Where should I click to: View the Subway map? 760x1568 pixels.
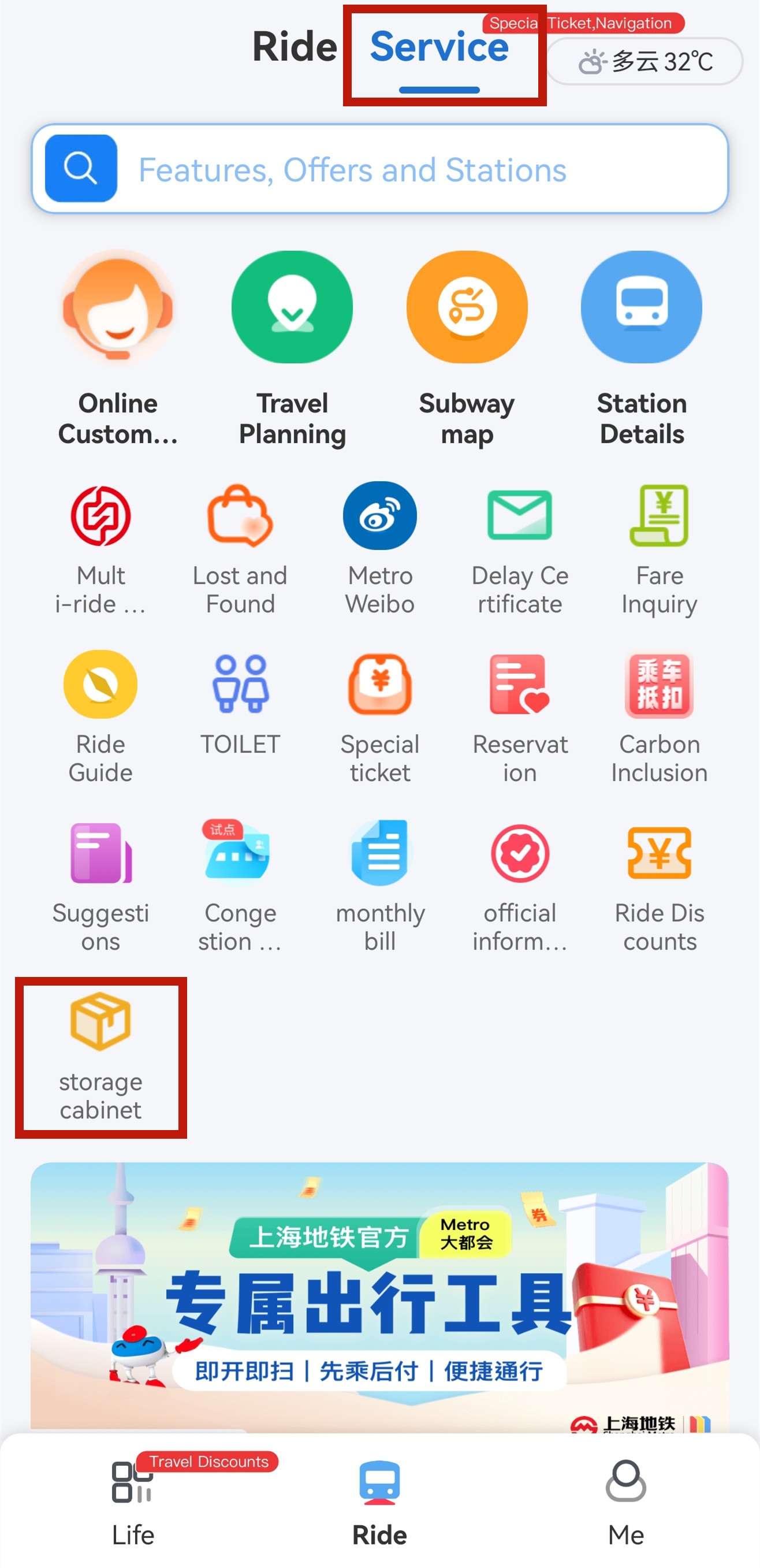pyautogui.click(x=467, y=348)
